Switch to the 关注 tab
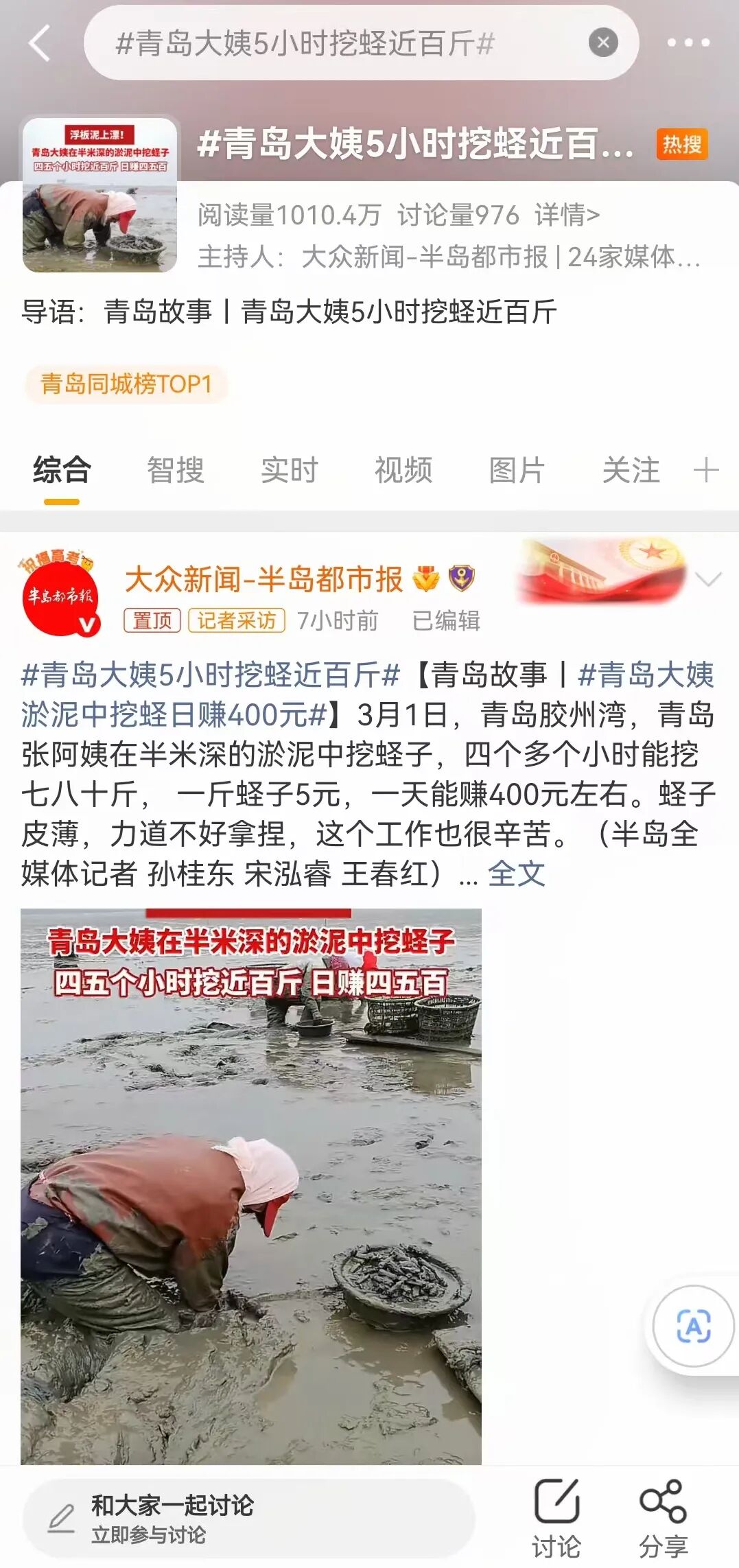This screenshot has height=1568, width=739. point(631,471)
